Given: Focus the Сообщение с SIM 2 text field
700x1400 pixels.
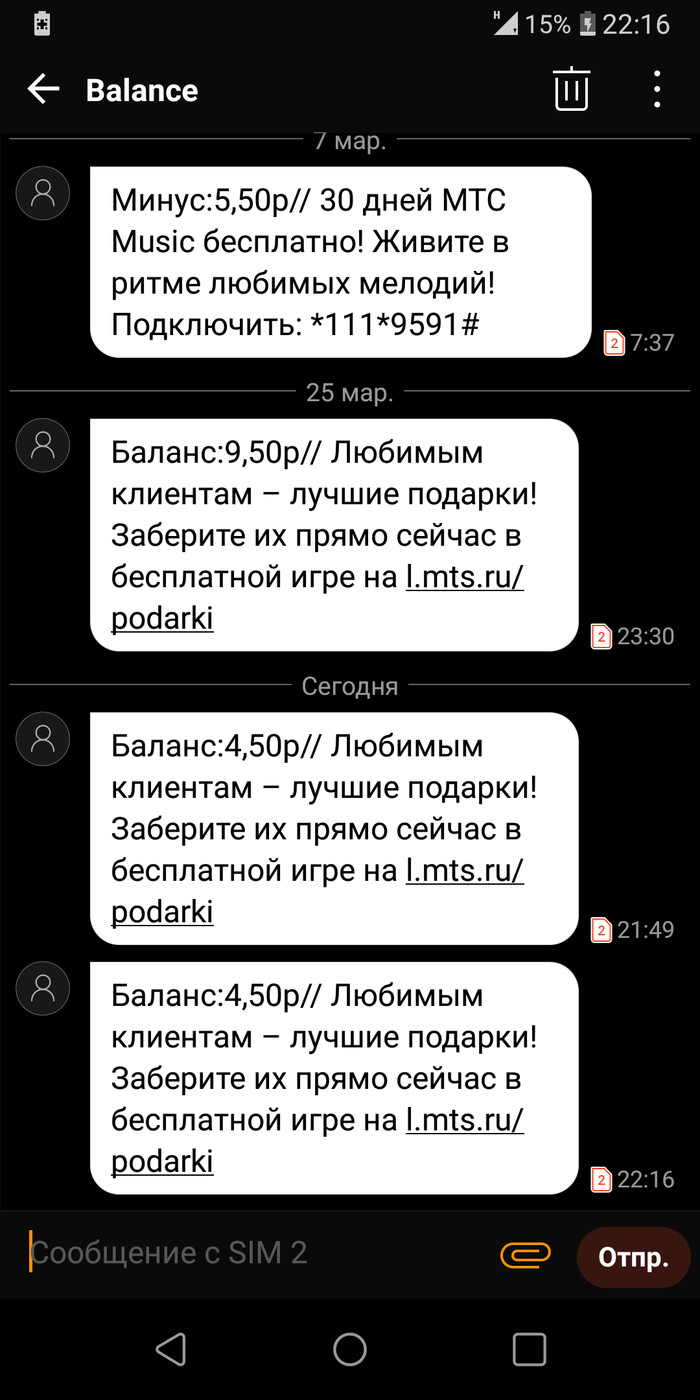Looking at the screenshot, I should point(250,1253).
